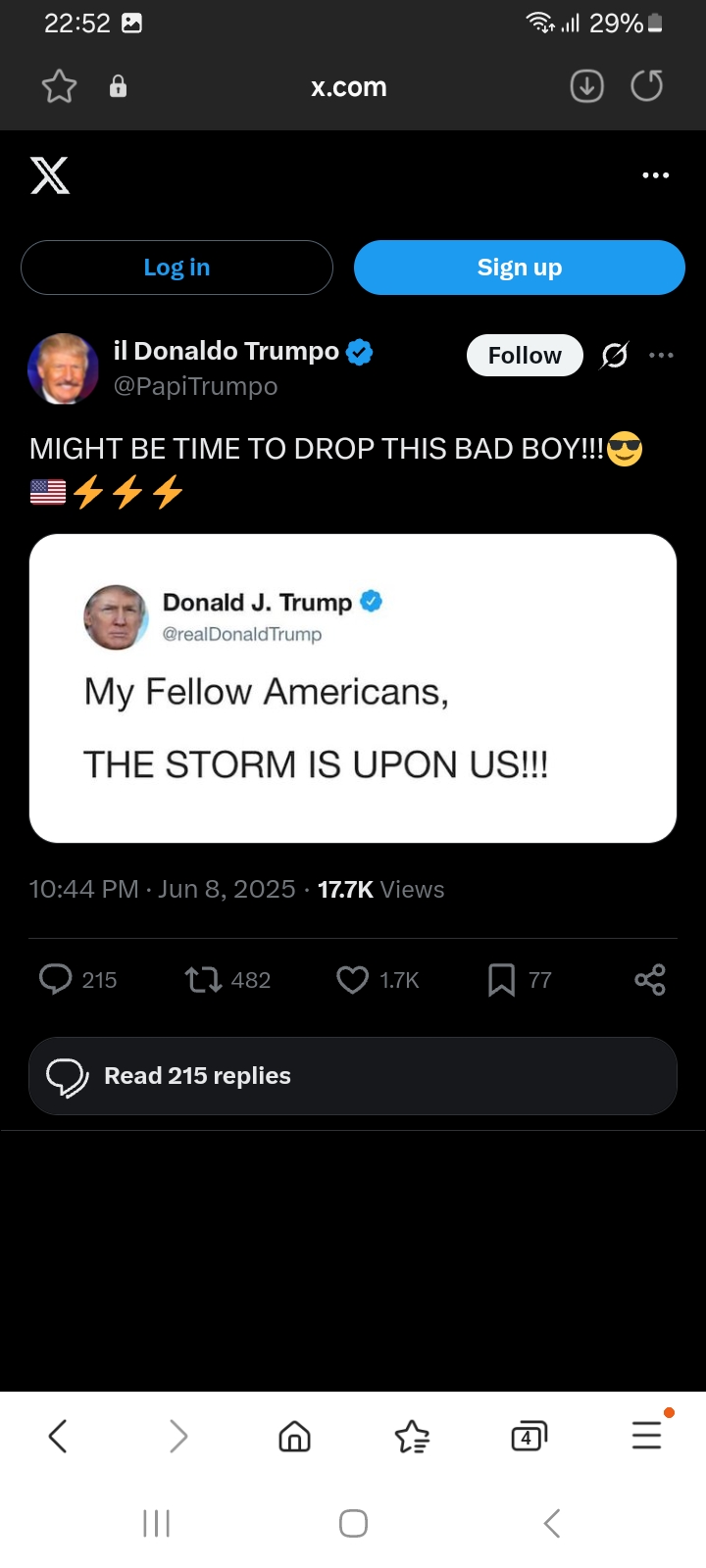Bookmark the post
This screenshot has height=1568, width=706.
(x=501, y=979)
